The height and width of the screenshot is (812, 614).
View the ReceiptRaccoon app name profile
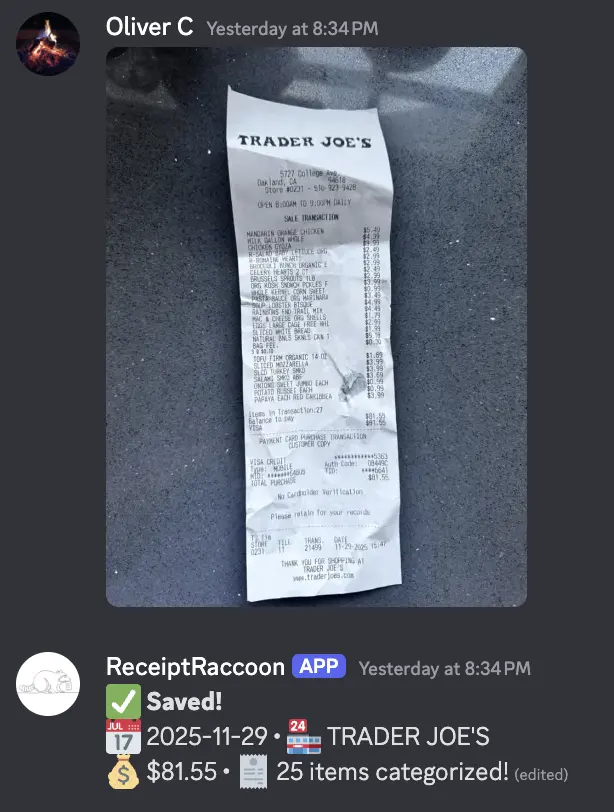194,666
